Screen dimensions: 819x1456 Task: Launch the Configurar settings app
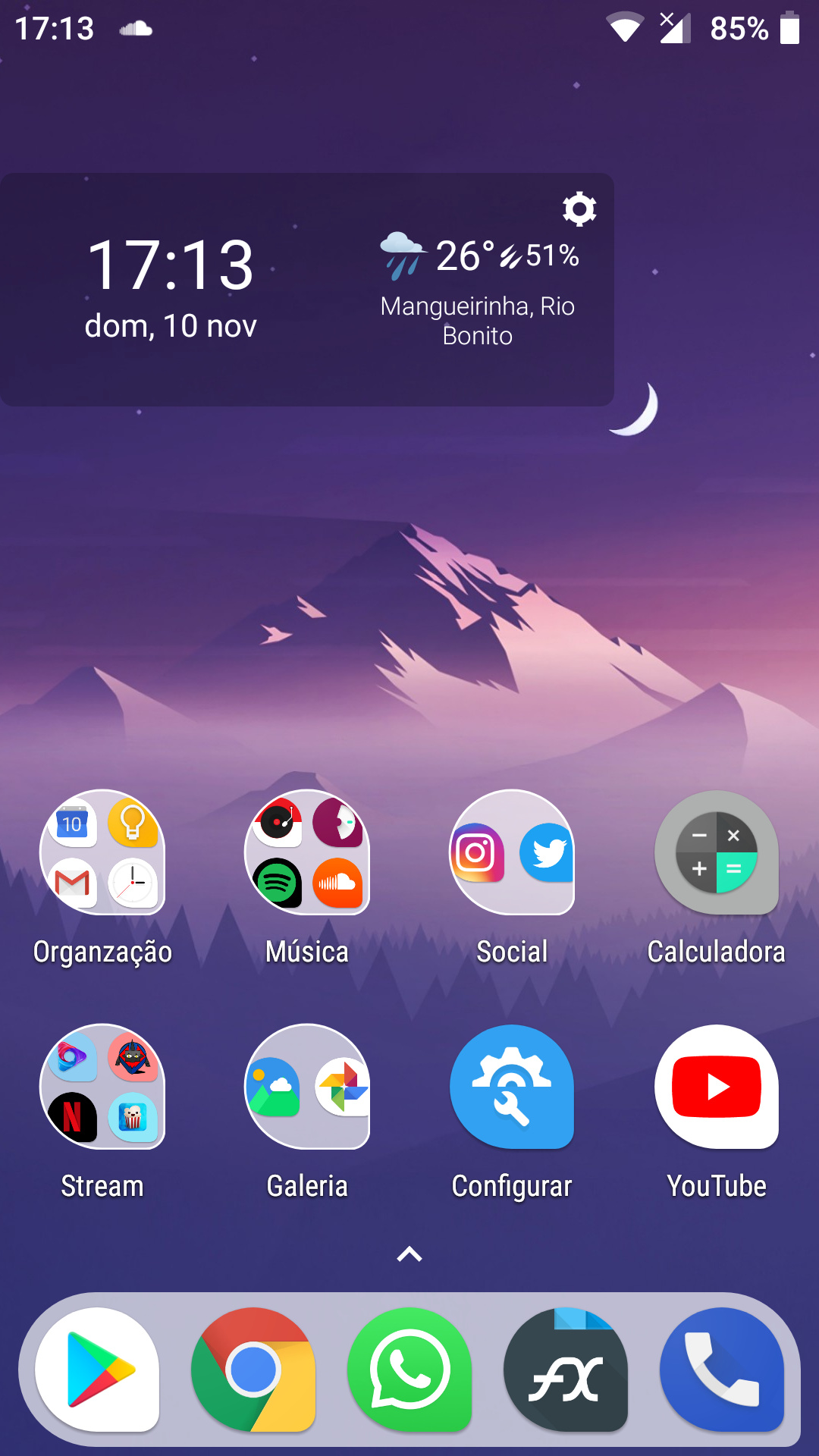tap(512, 1087)
